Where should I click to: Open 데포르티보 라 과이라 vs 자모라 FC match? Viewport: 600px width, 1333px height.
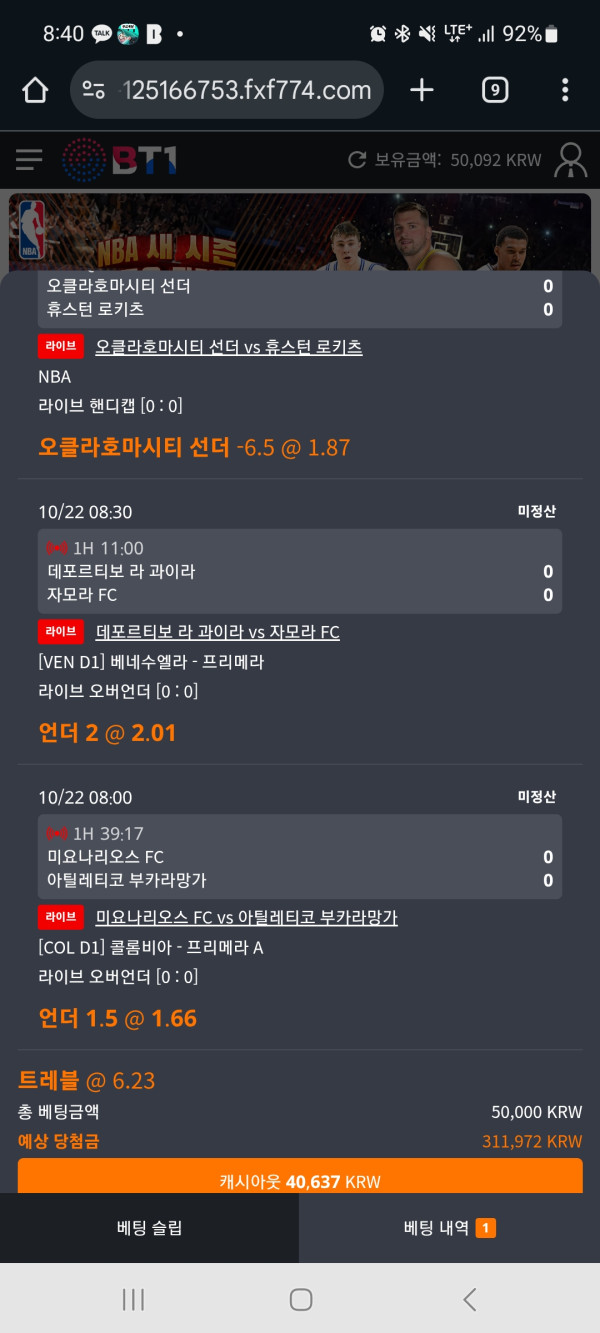point(218,632)
